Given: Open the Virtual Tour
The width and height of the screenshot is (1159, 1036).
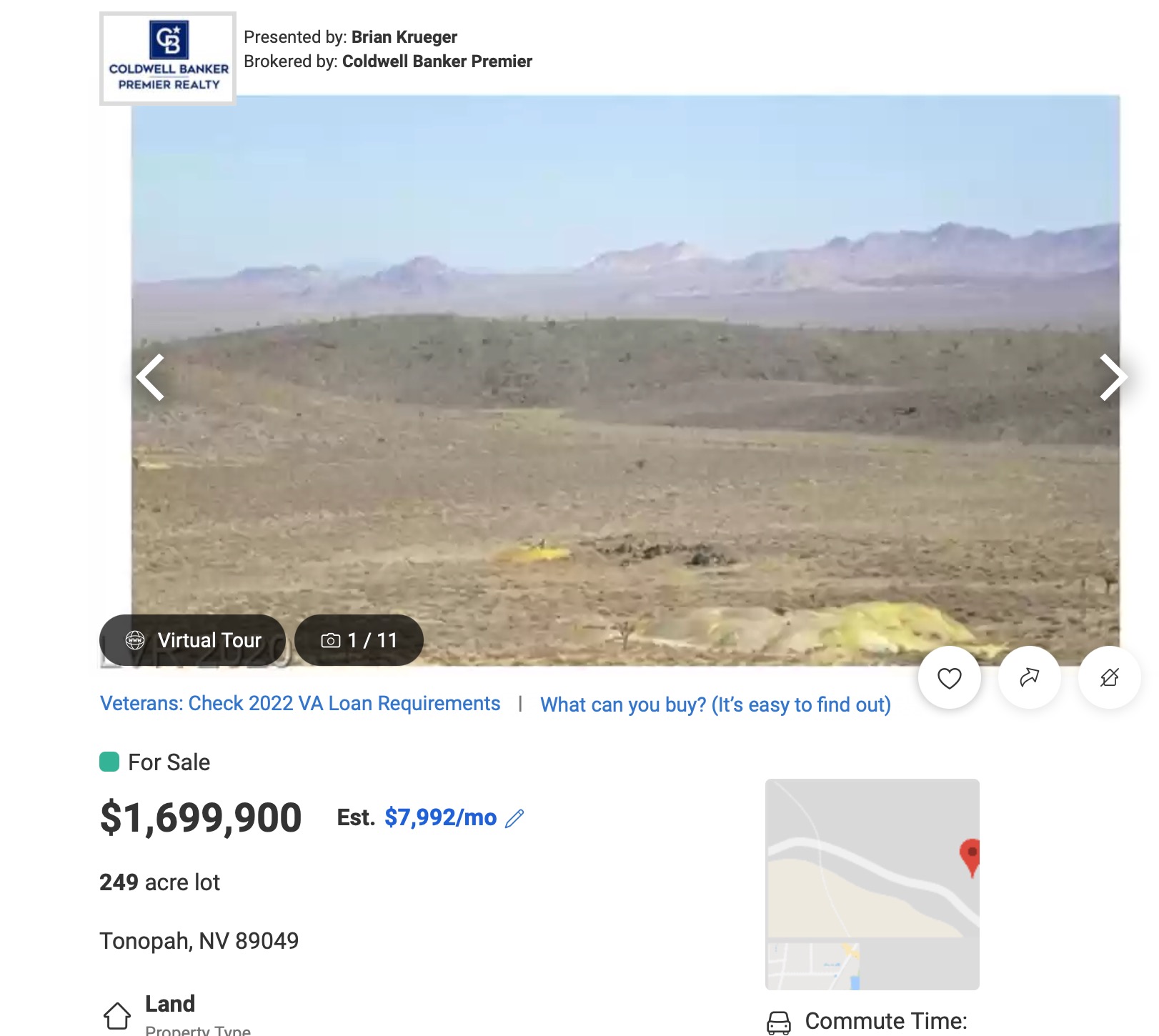Looking at the screenshot, I should pyautogui.click(x=193, y=640).
